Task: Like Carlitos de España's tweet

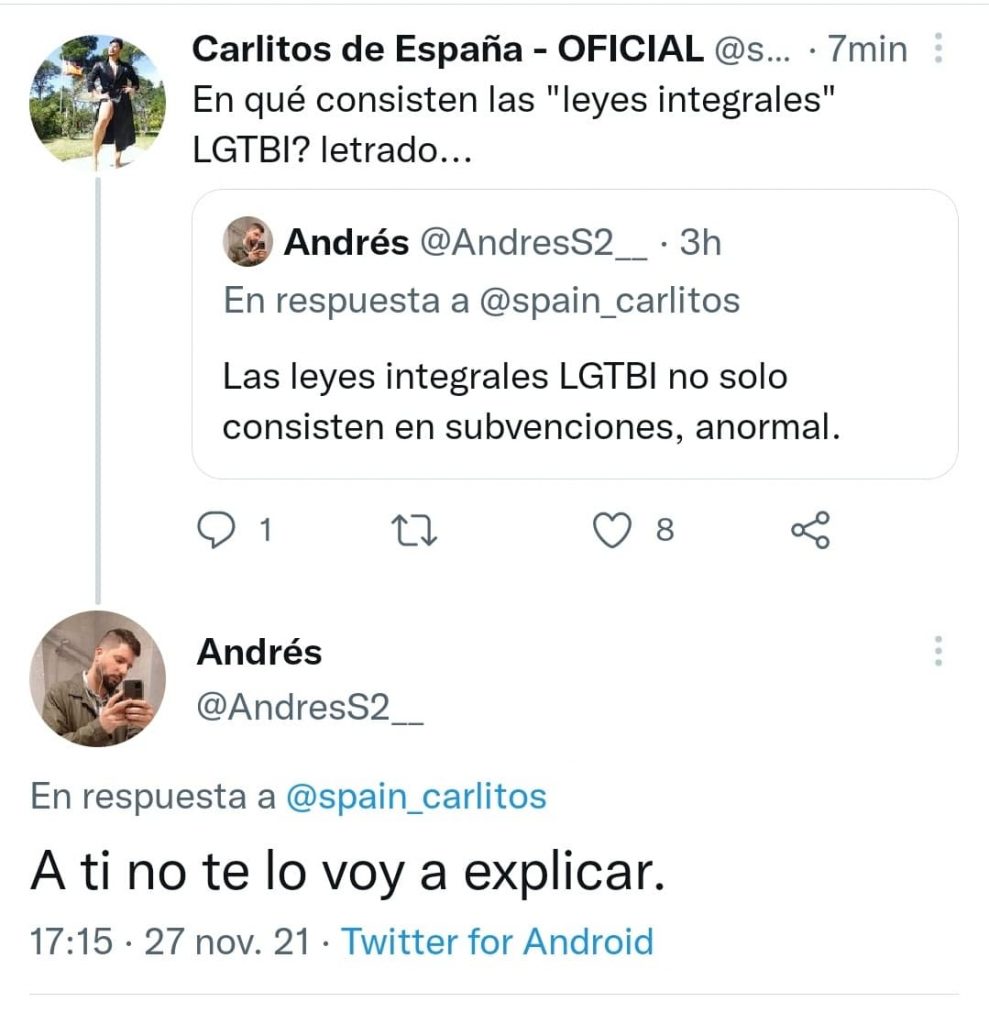Action: 612,531
